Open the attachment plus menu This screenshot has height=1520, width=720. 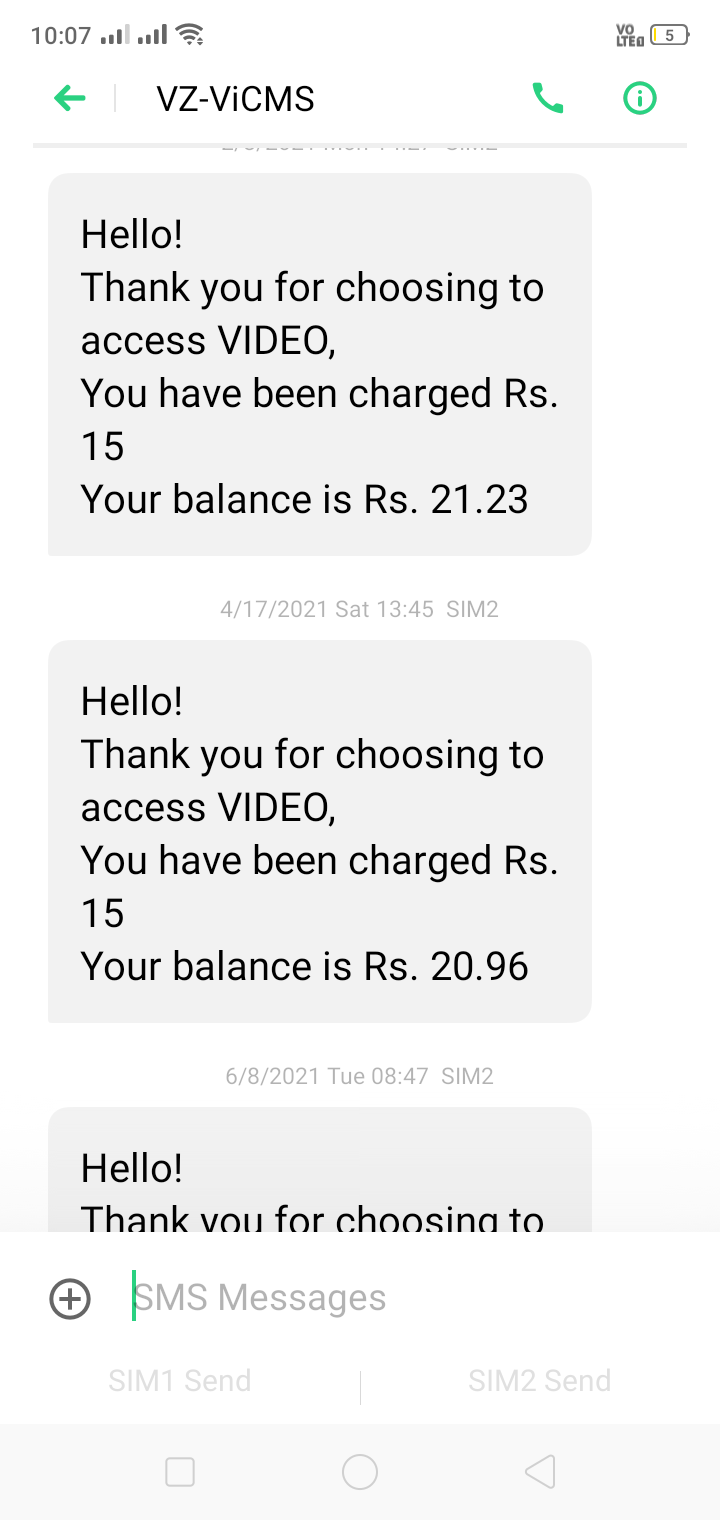(70, 1298)
